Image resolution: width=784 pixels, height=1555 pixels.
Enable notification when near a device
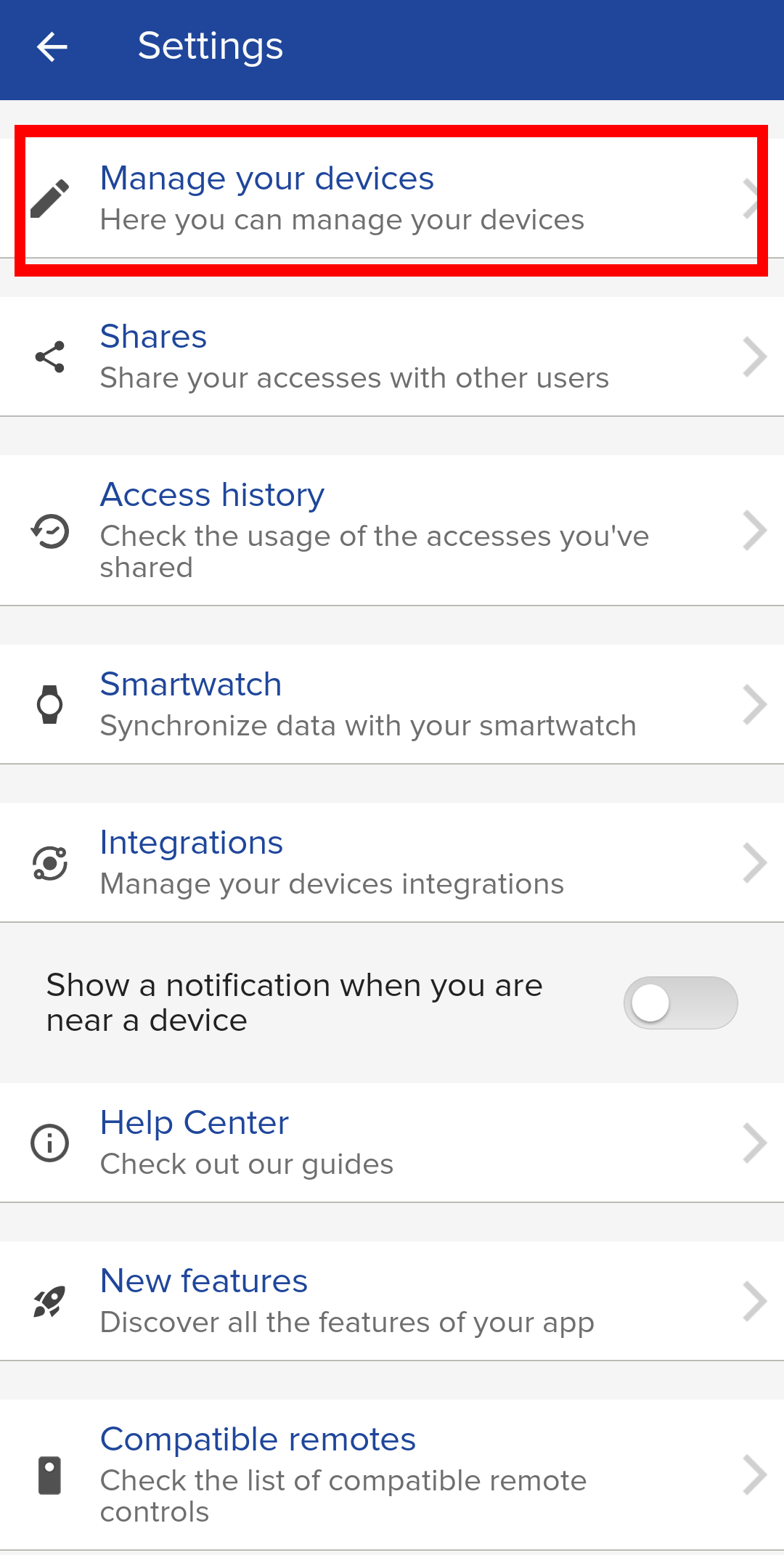click(x=679, y=1003)
